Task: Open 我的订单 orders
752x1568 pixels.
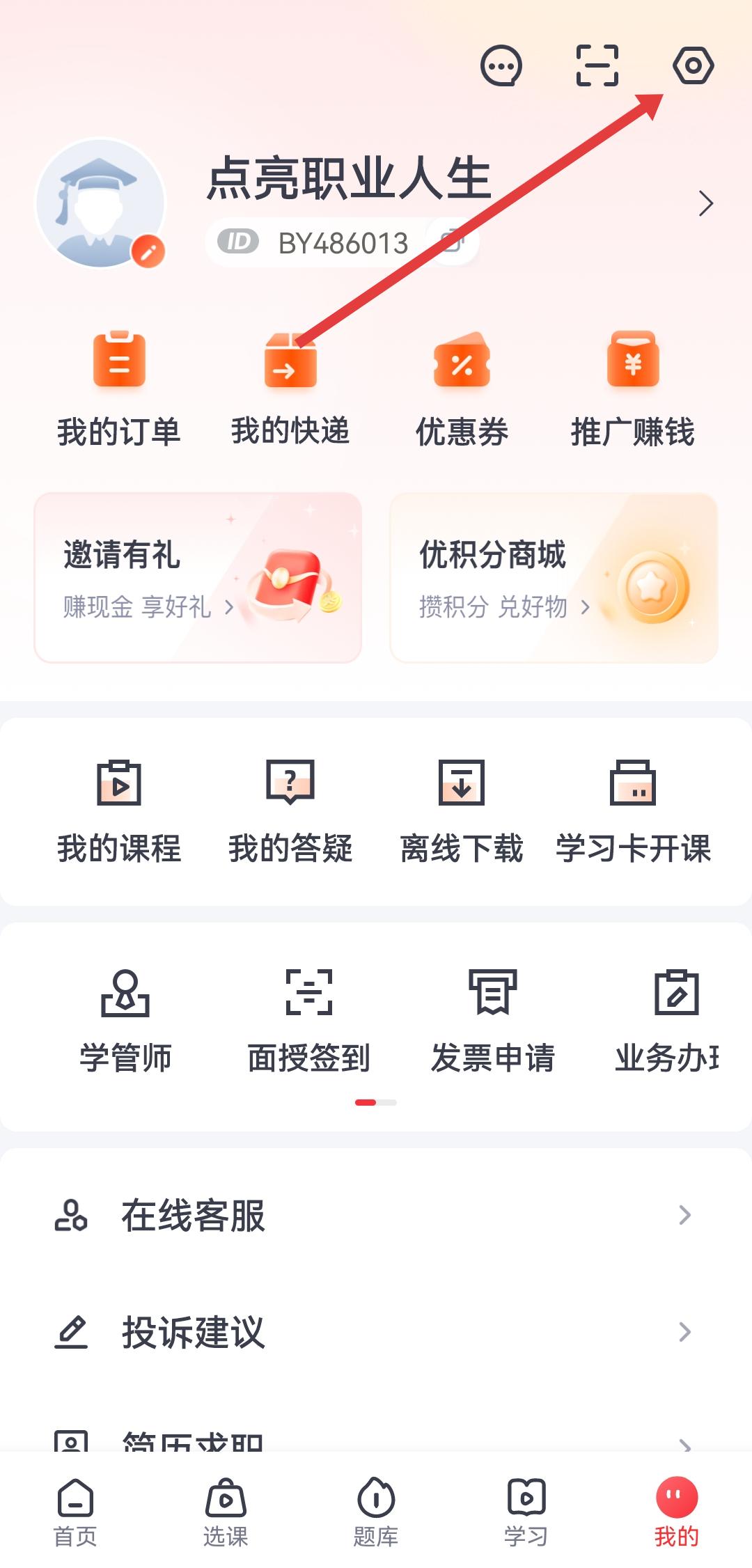Action: pos(119,389)
